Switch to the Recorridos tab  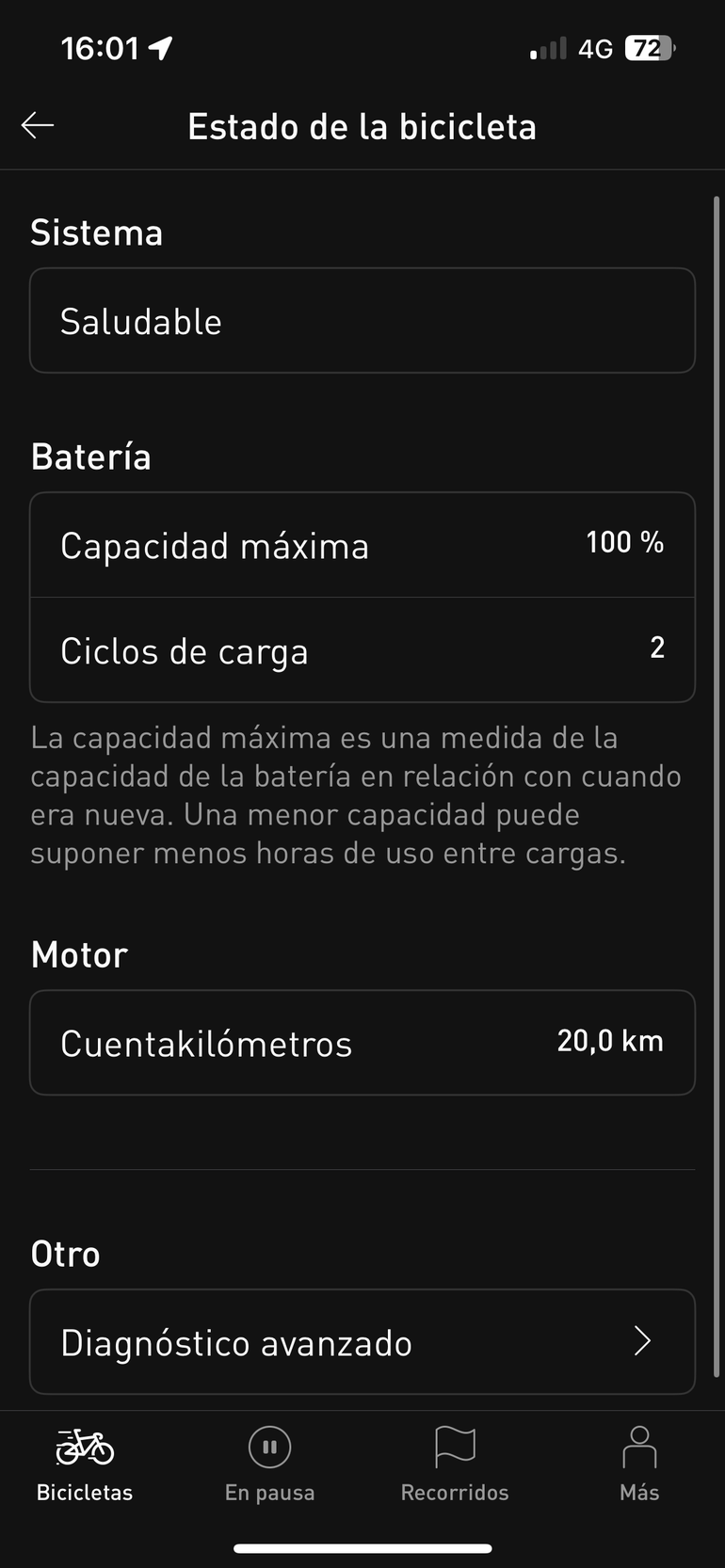coord(455,1464)
